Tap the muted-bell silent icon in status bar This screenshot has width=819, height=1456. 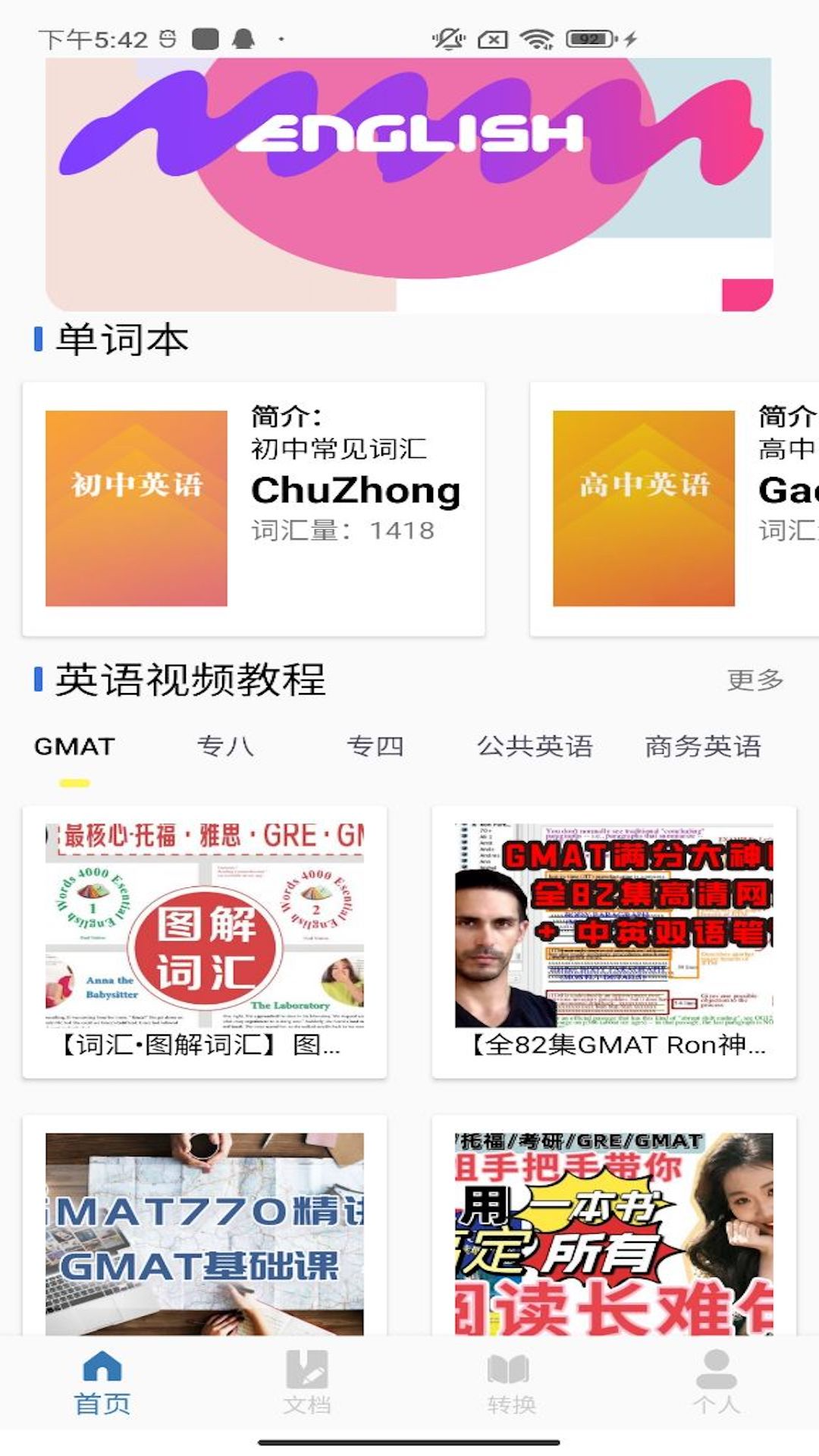446,38
